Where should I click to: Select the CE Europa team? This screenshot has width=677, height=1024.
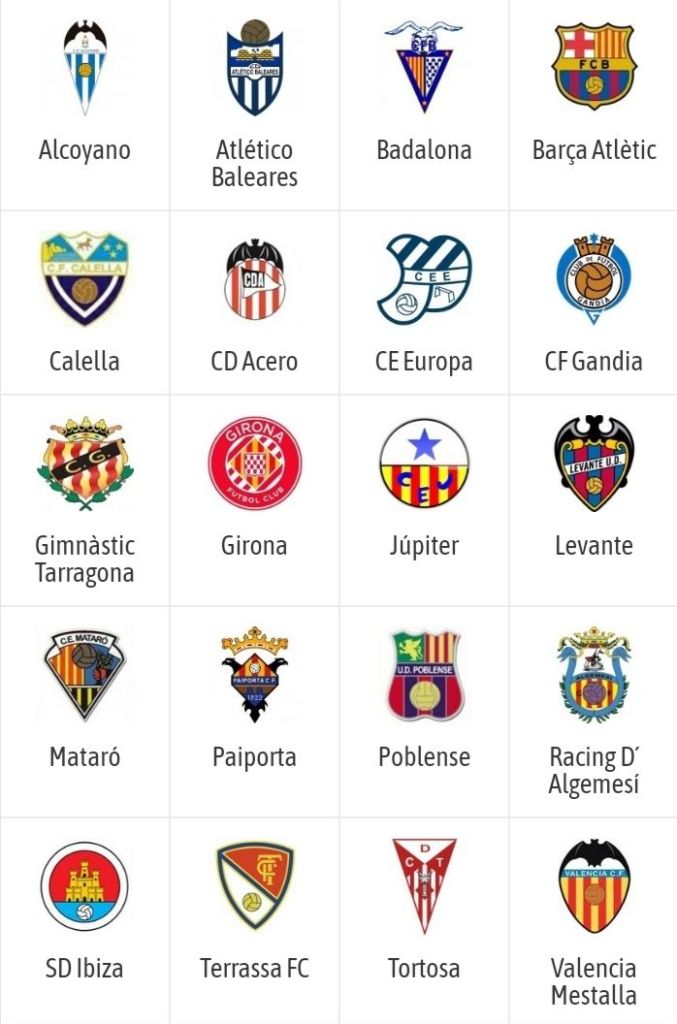point(424,300)
